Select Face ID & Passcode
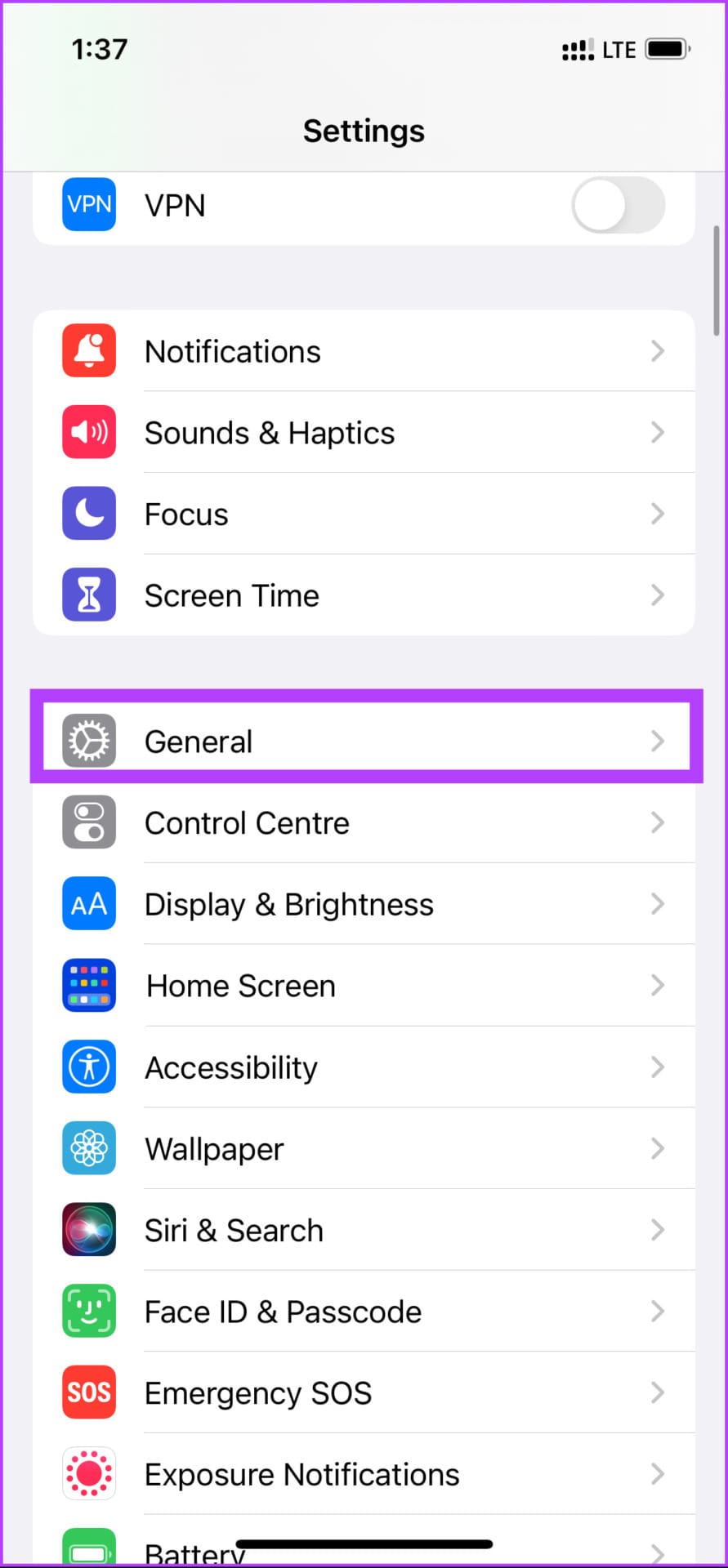 364,1312
